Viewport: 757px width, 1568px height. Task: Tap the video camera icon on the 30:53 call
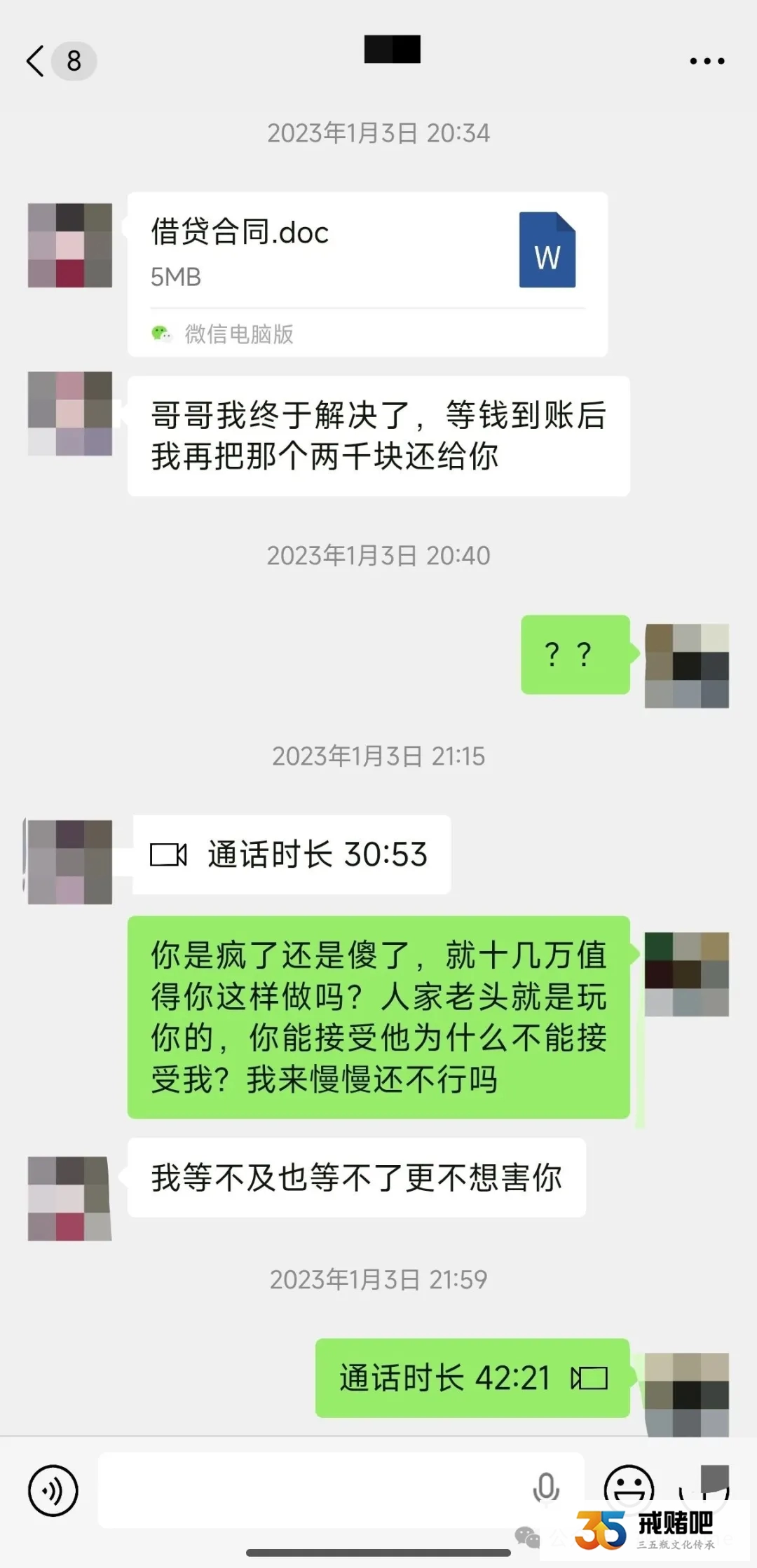pyautogui.click(x=167, y=854)
